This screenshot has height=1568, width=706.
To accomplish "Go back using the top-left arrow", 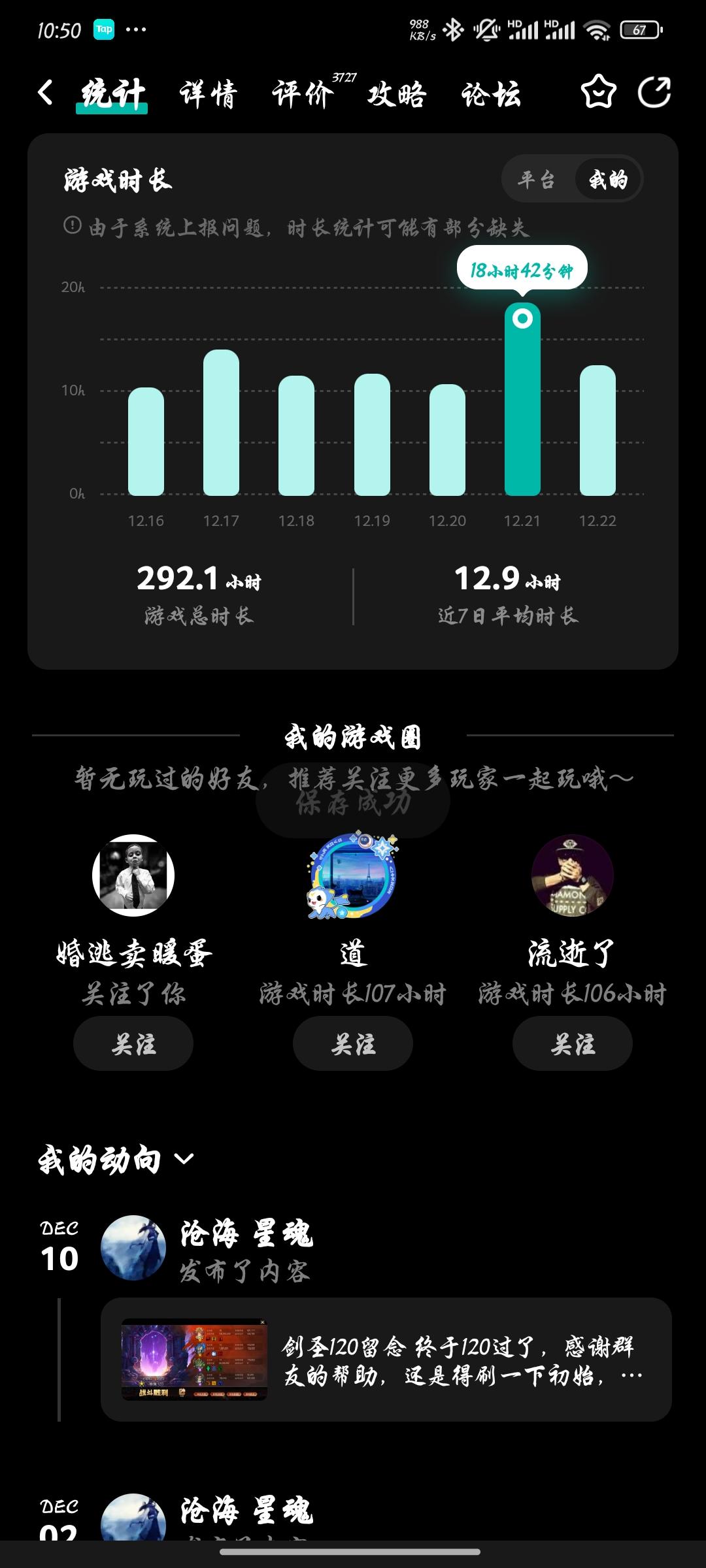I will 44,93.
